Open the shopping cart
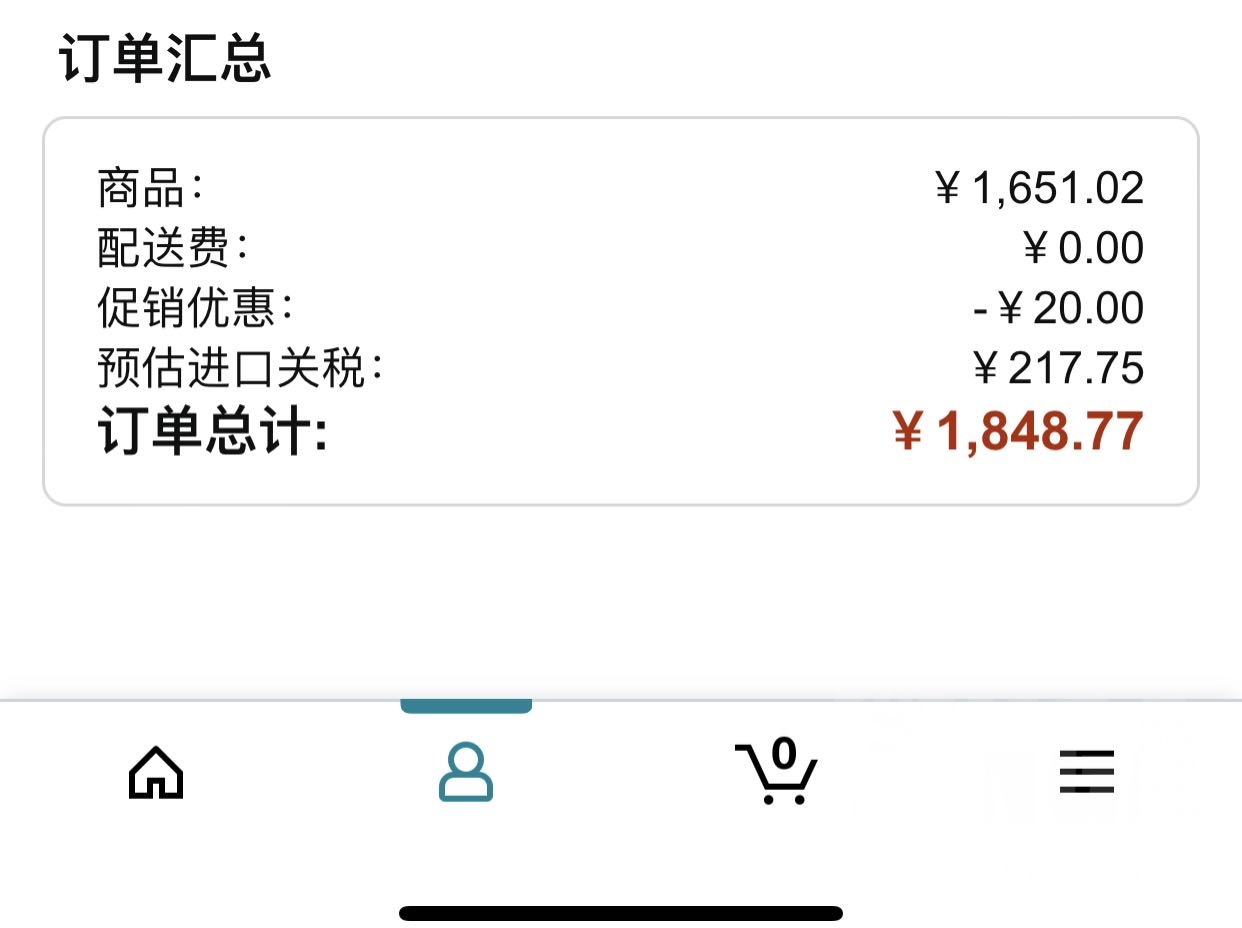 click(x=776, y=771)
